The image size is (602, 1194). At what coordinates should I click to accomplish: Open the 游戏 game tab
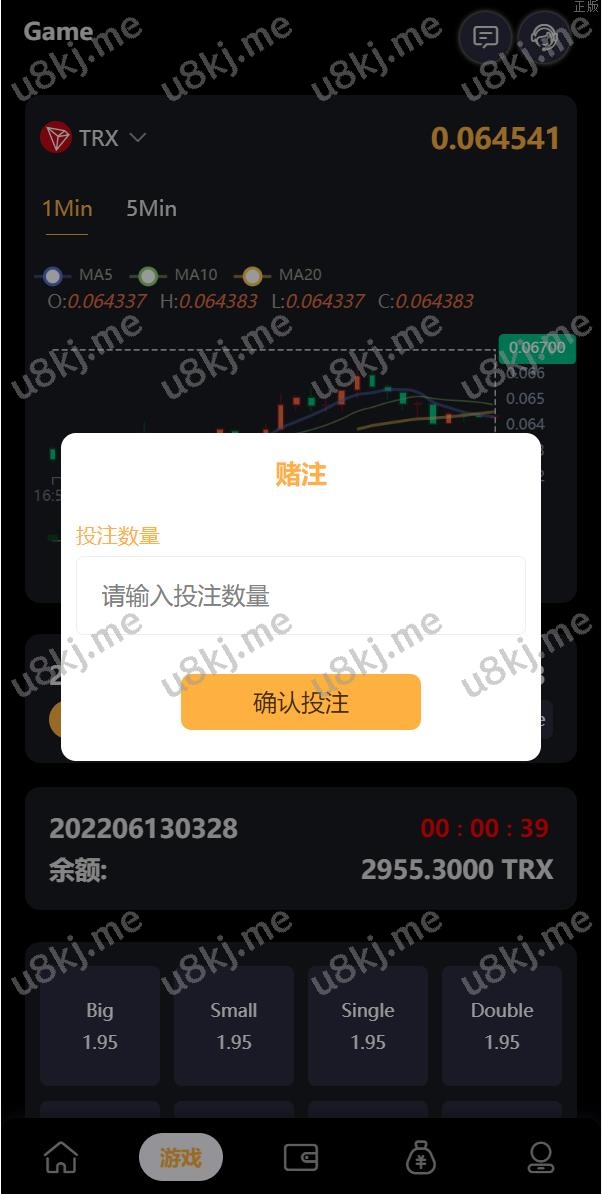point(181,1157)
